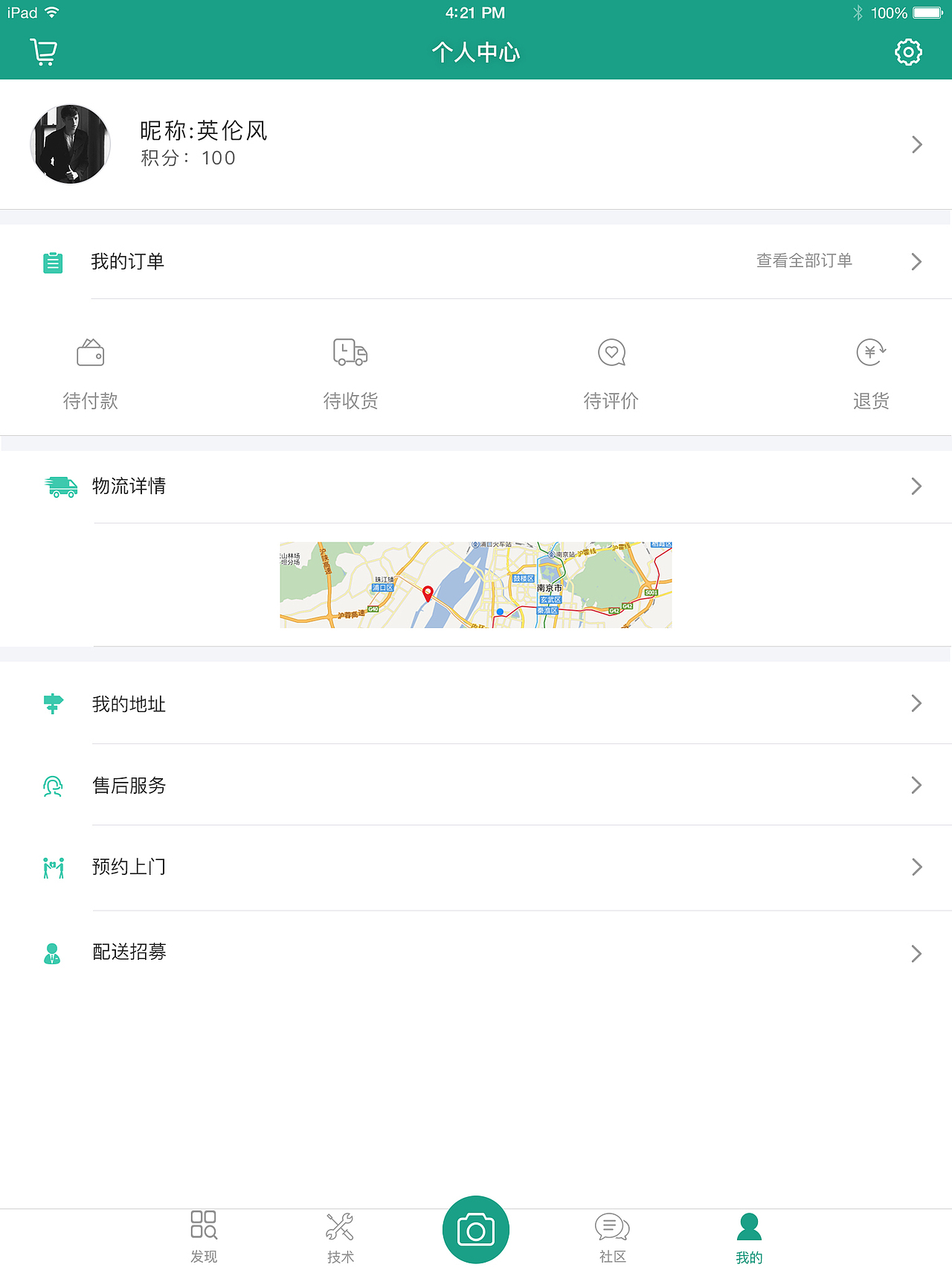Select the 售后服务 headset icon
The width and height of the screenshot is (952, 1270).
(x=51, y=786)
